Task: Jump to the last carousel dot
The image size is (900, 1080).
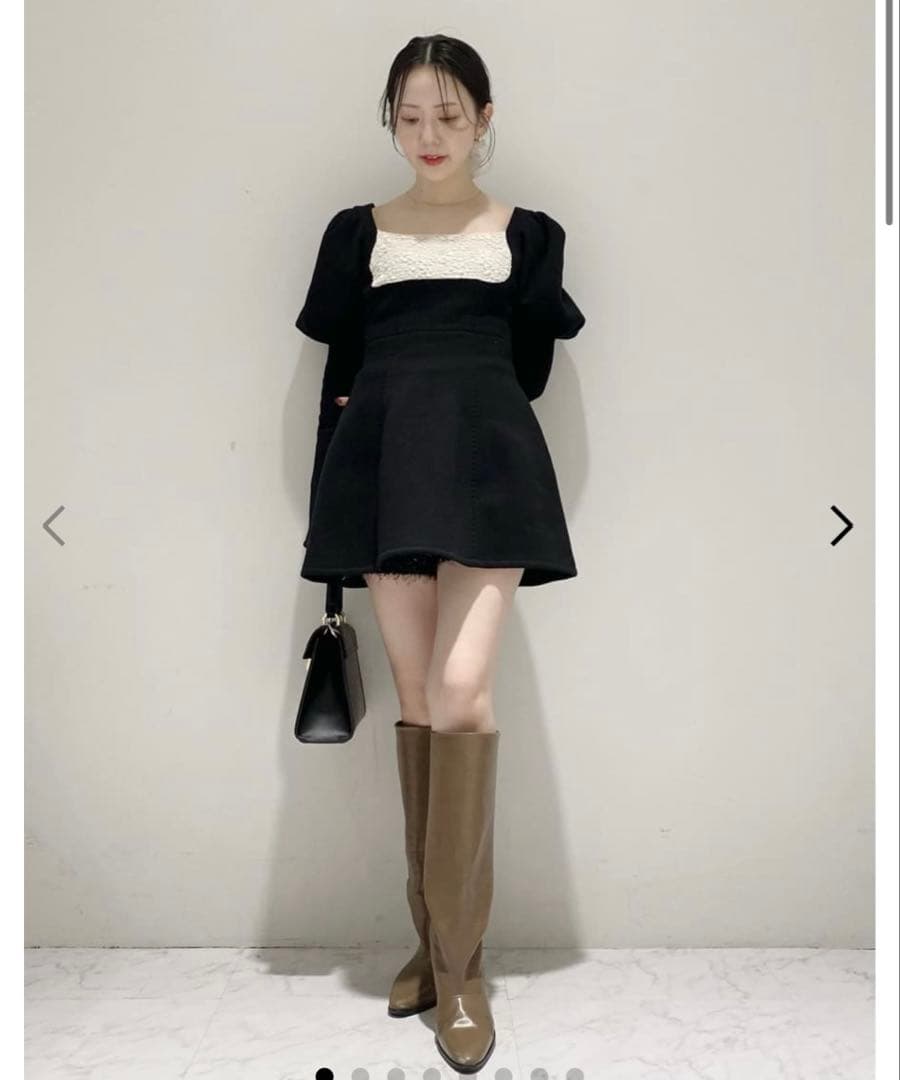Action: (x=575, y=1075)
